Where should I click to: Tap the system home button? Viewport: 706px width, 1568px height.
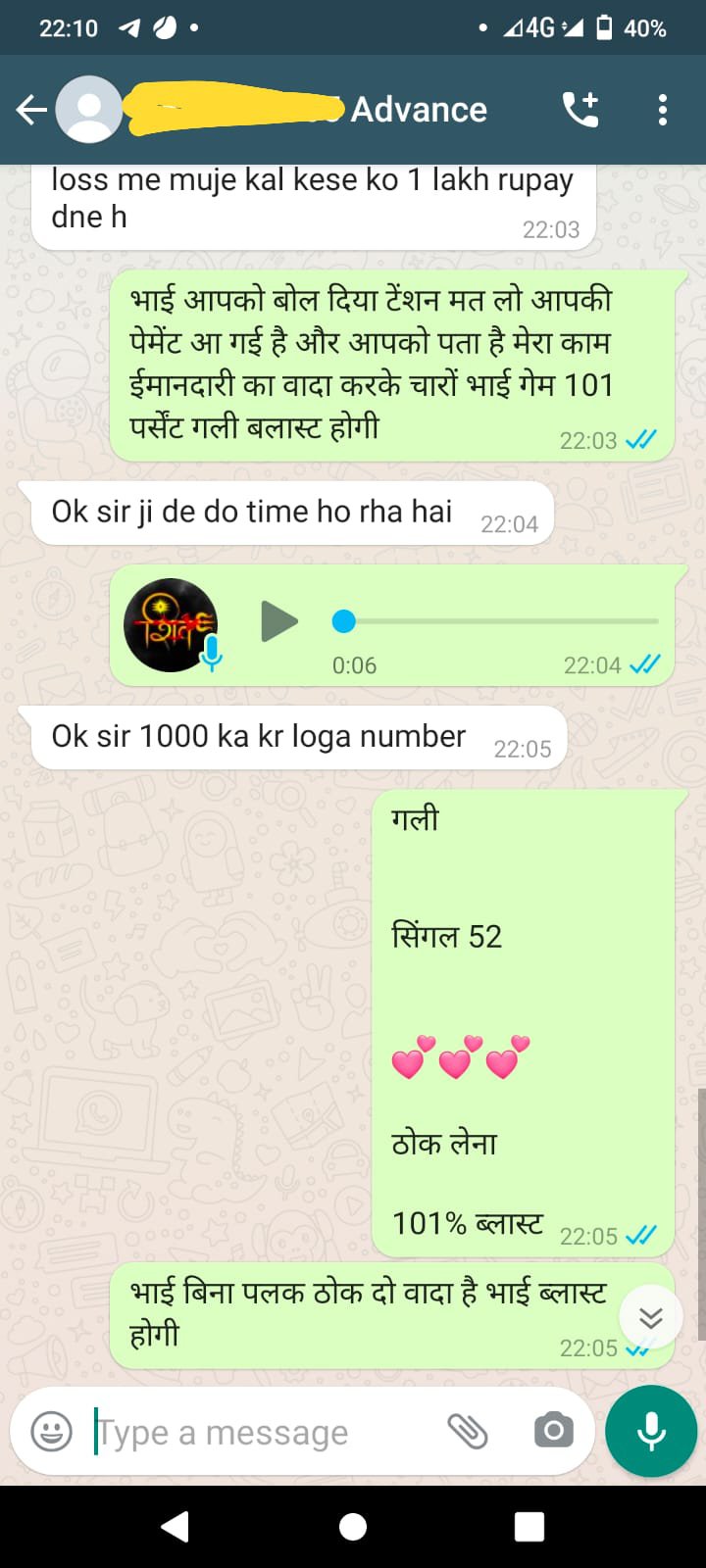[x=353, y=1527]
